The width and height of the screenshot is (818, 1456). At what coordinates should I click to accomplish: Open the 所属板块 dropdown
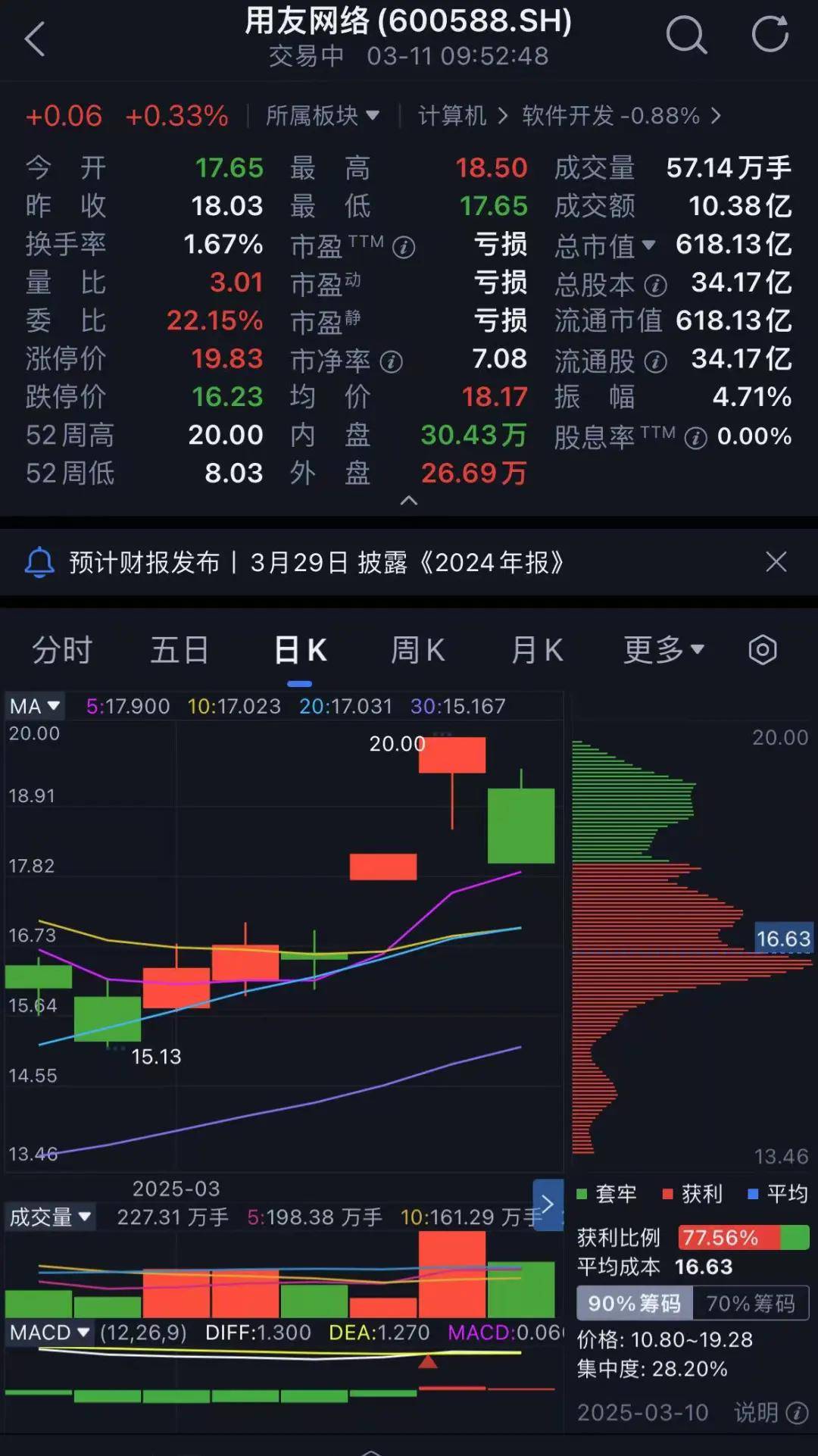coord(321,116)
